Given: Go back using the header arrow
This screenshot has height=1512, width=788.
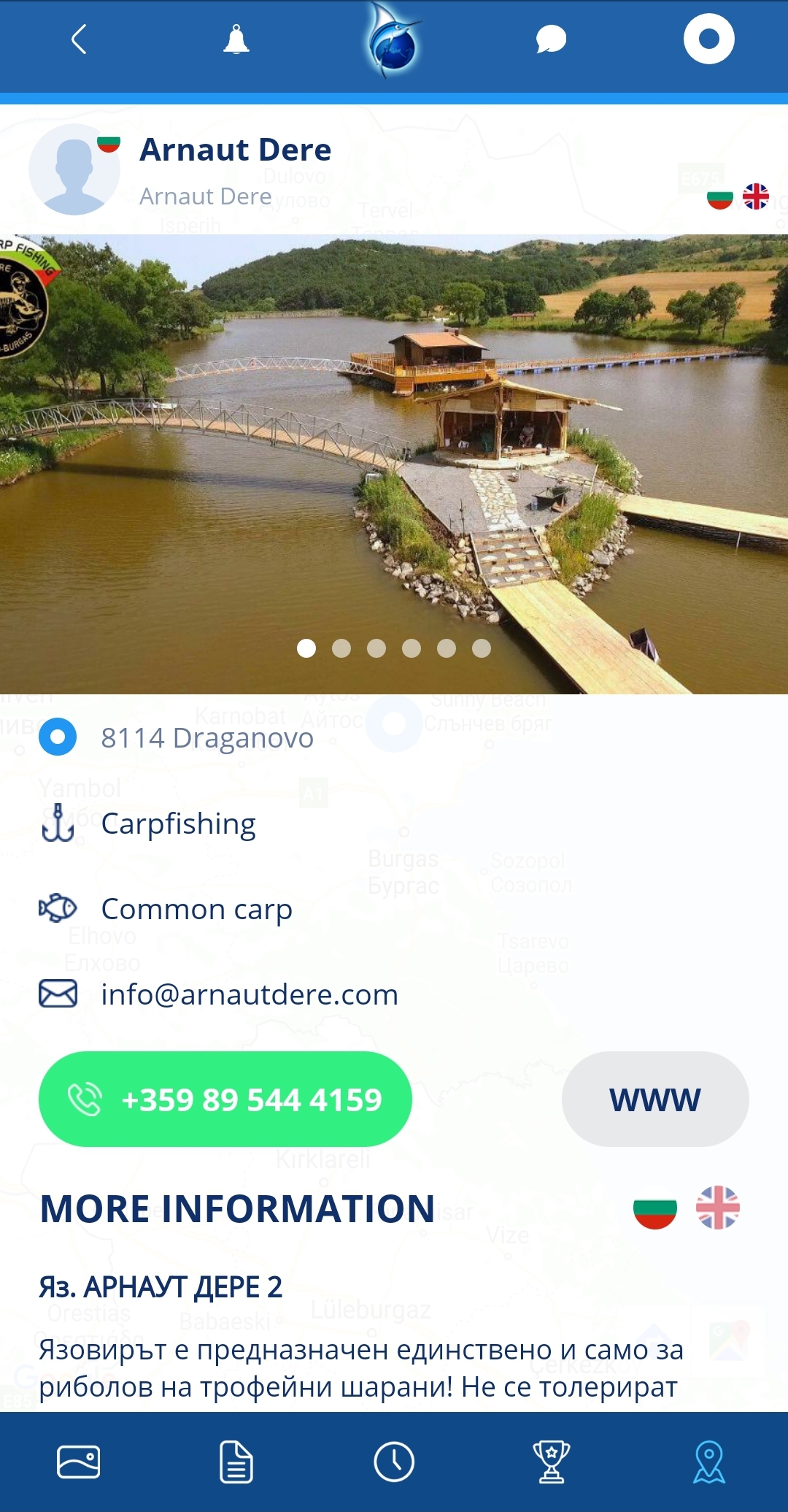Looking at the screenshot, I should [x=79, y=39].
